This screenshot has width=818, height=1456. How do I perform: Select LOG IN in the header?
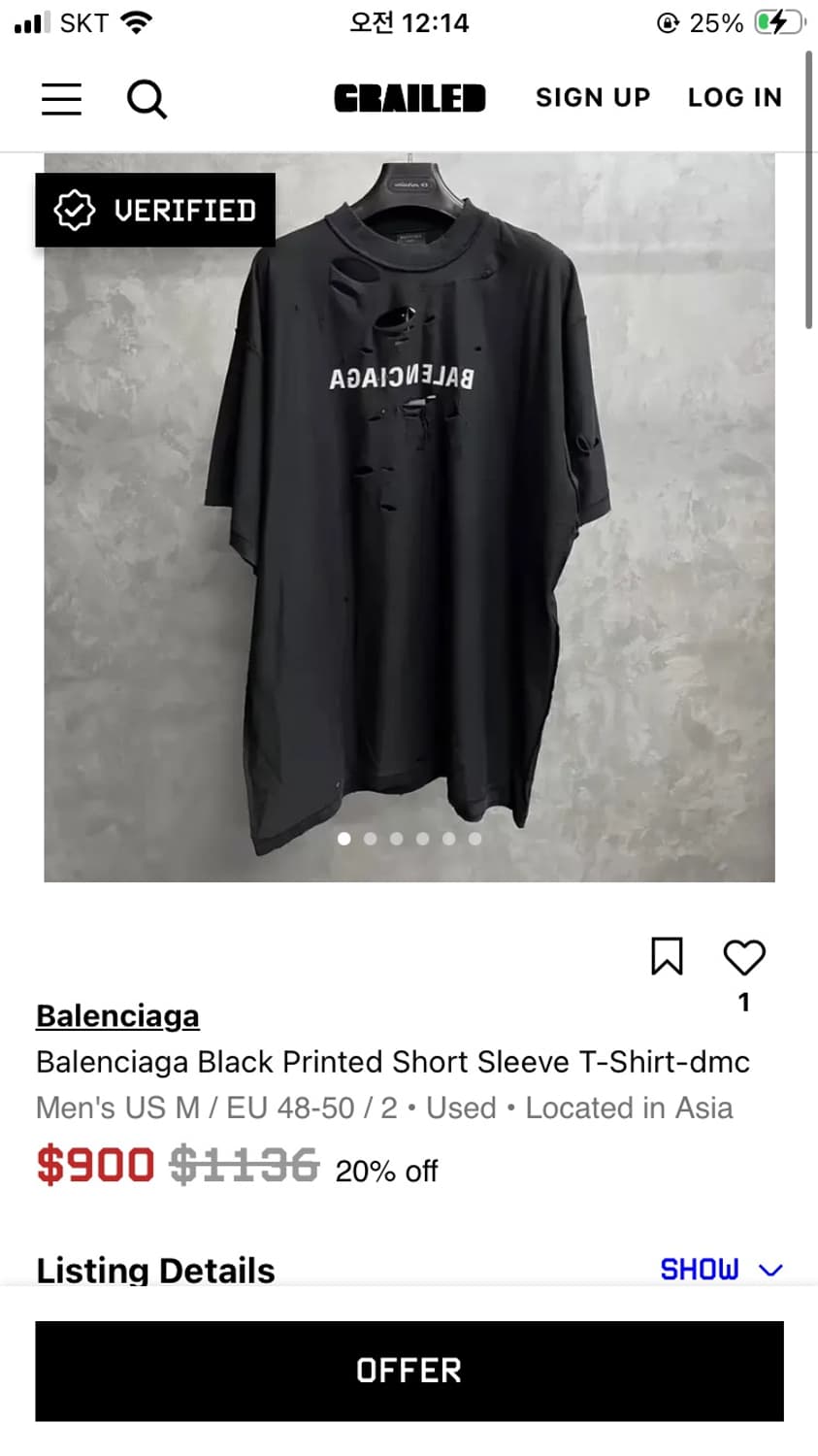tap(735, 97)
